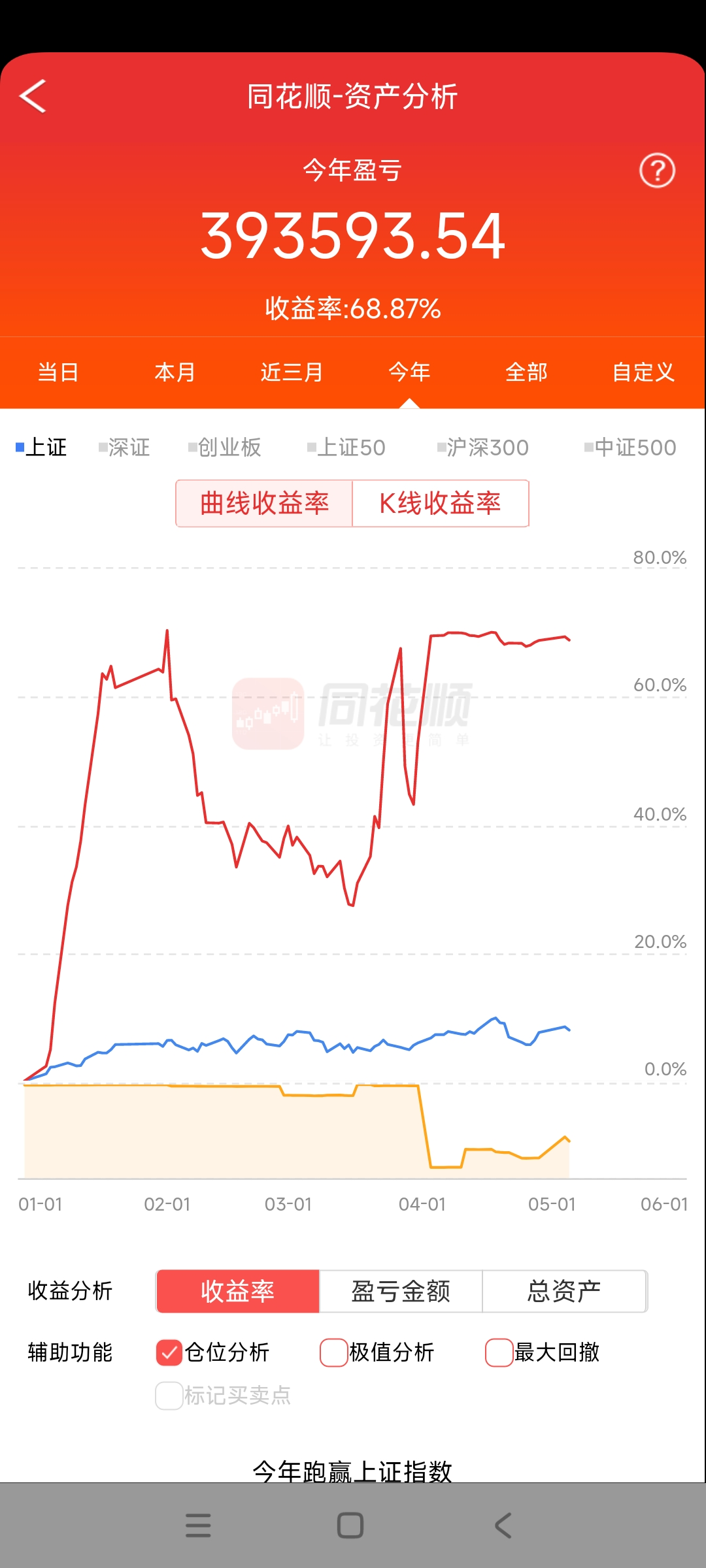The image size is (706, 1568).
Task: Tap the system home button
Action: point(350,1526)
